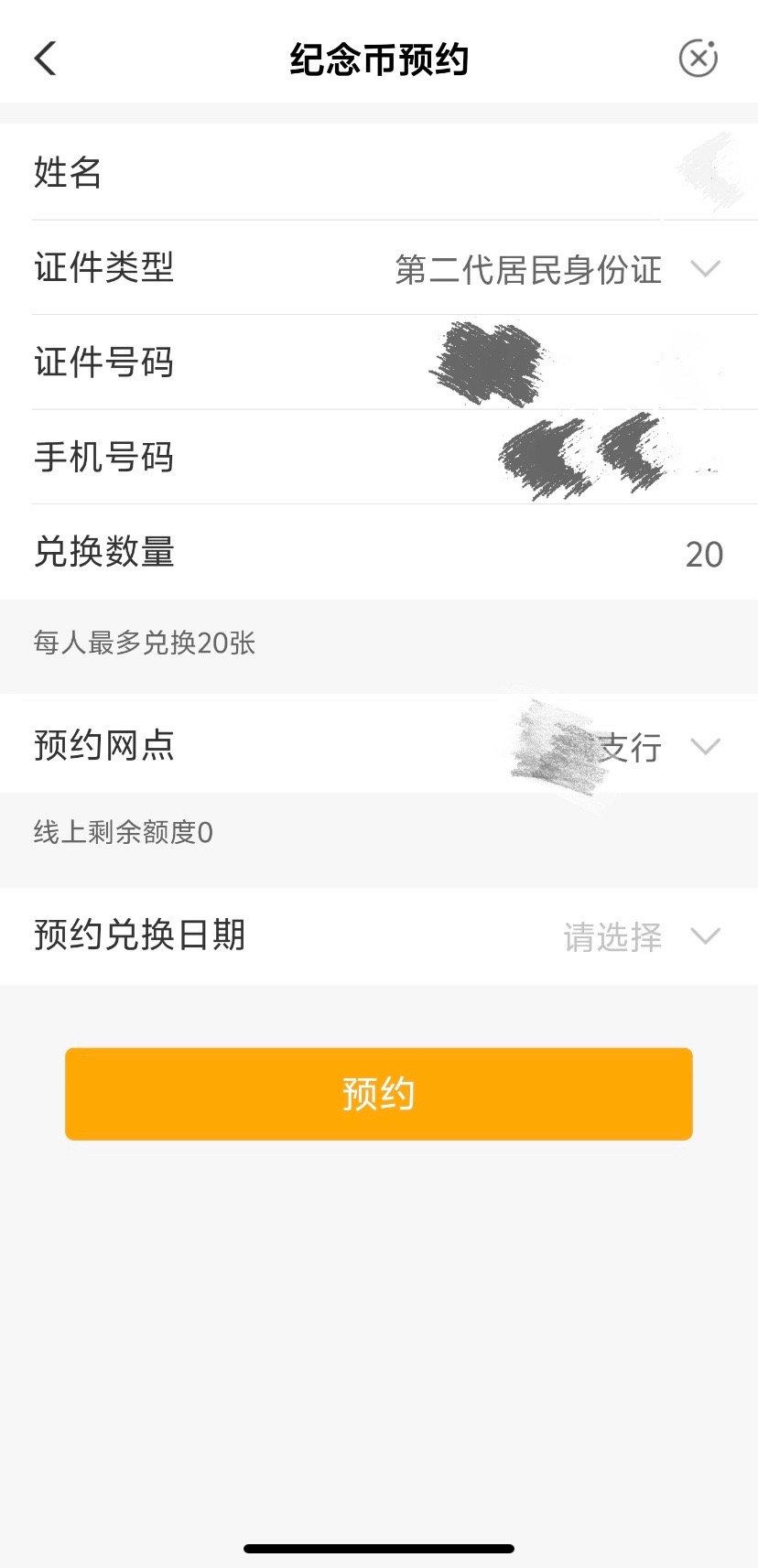758x1568 pixels.
Task: Open the 请选择 exchange date picker
Action: point(612,936)
